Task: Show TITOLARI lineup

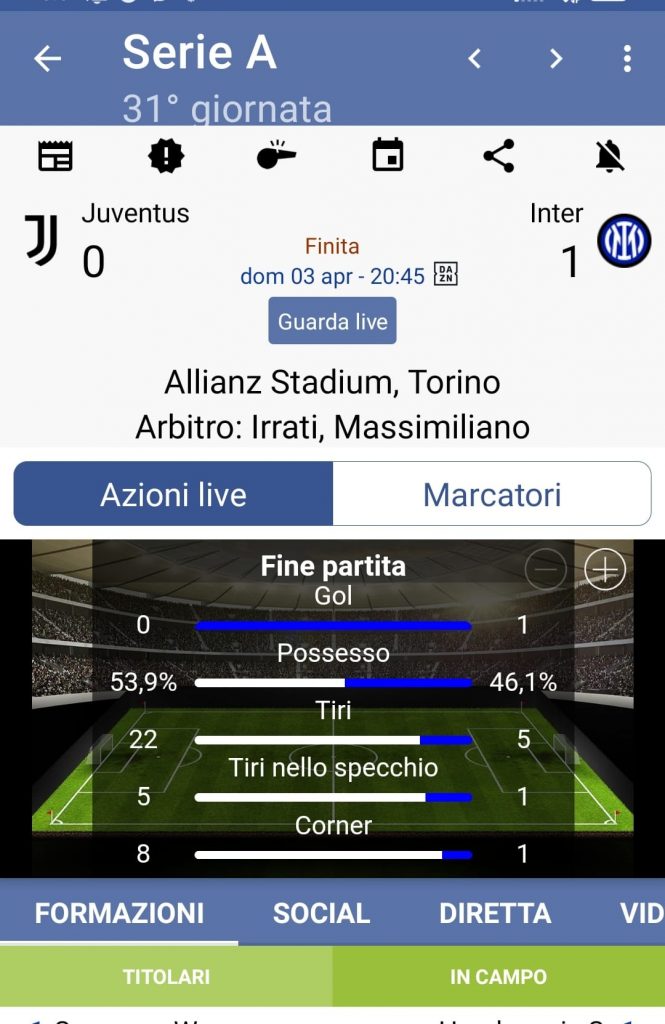Action: pos(166,977)
